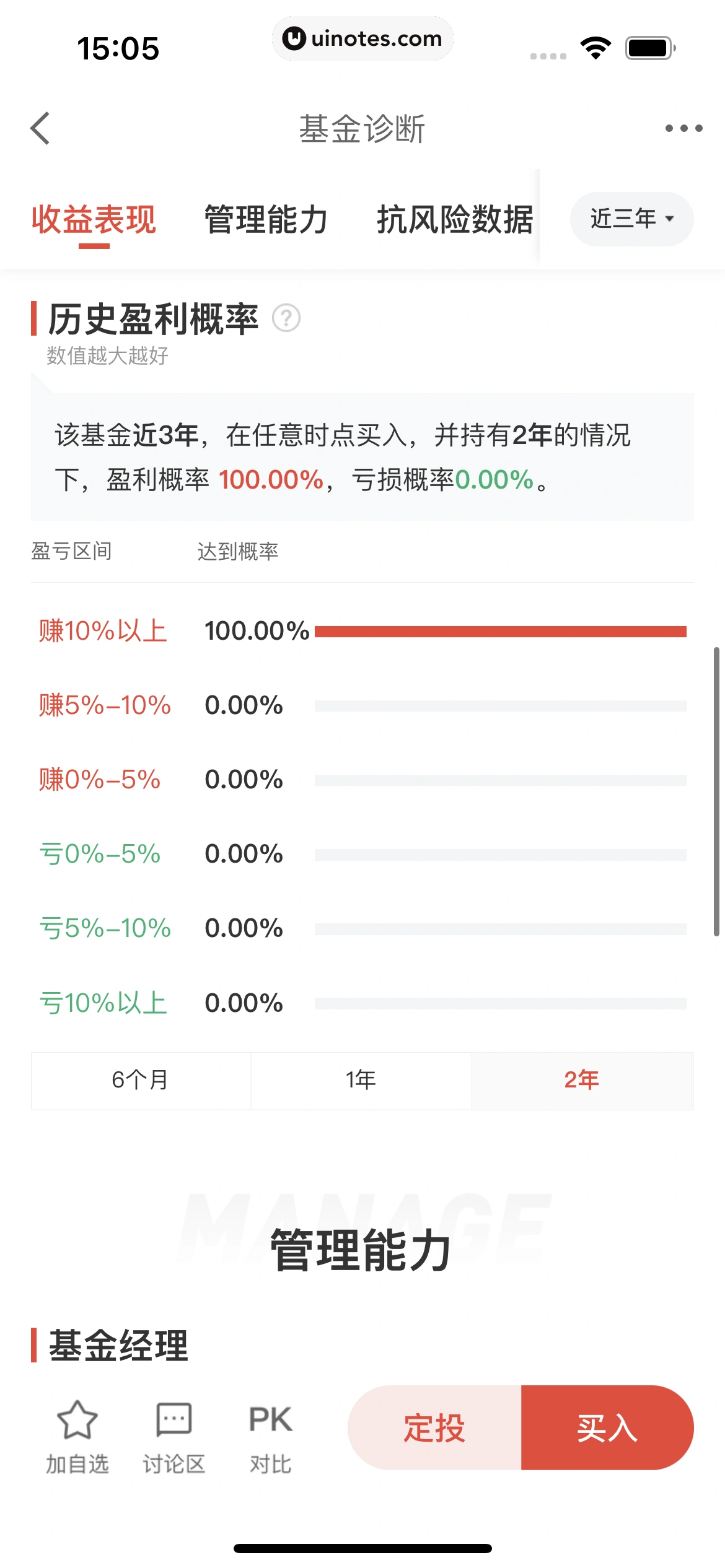Open the help icon beside 历史盈利概率
This screenshot has width=725, height=1568.
pyautogui.click(x=286, y=318)
